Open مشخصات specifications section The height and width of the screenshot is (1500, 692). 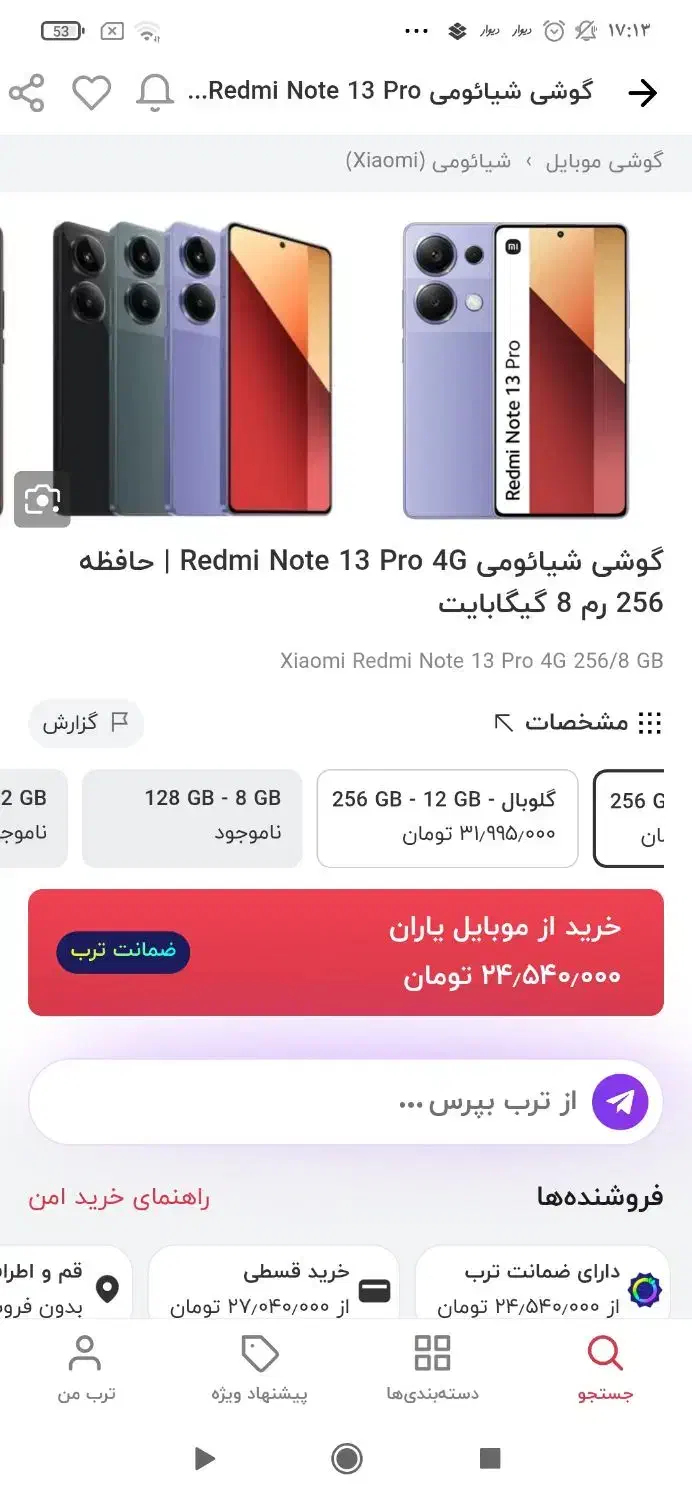tap(579, 722)
